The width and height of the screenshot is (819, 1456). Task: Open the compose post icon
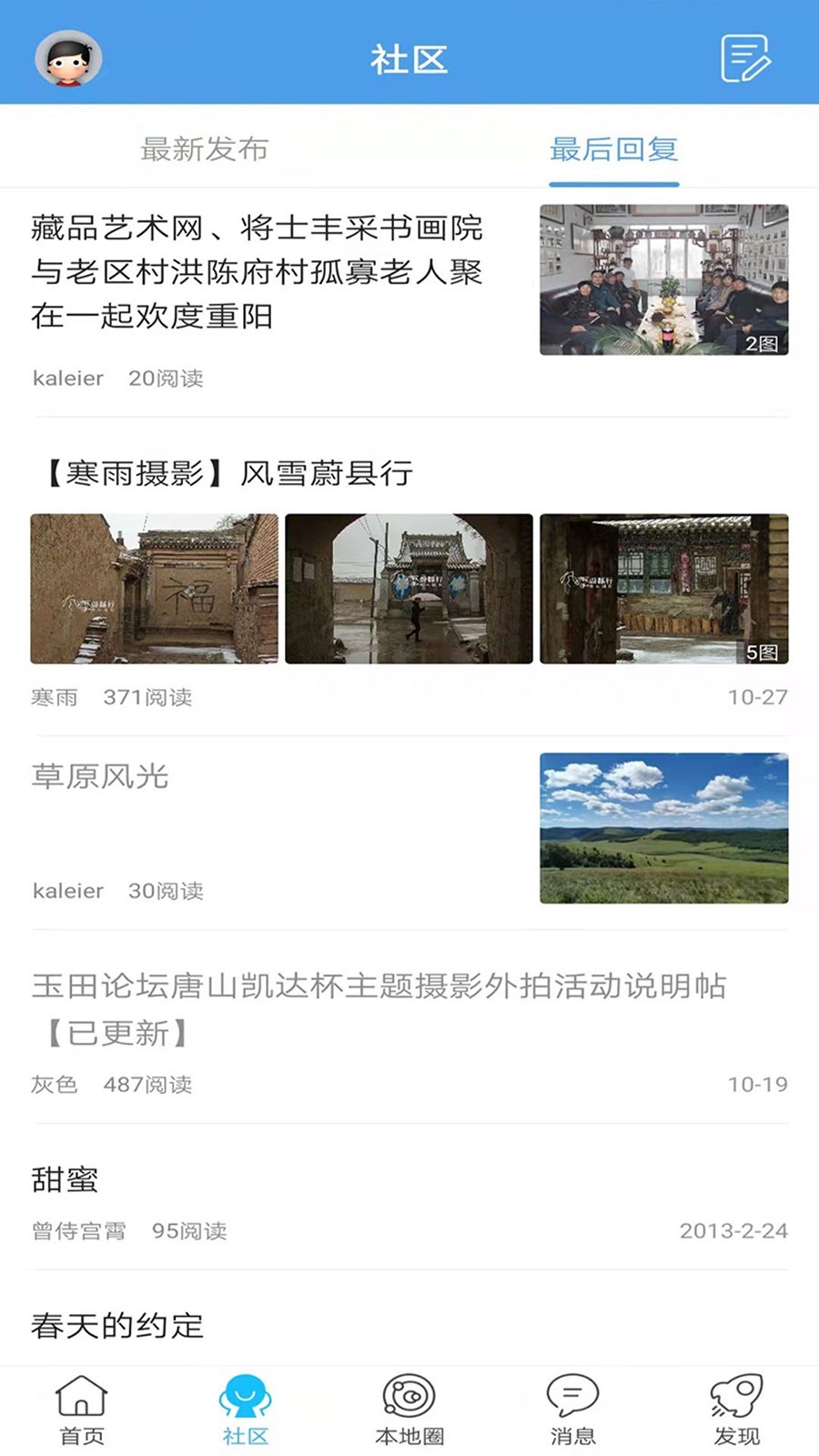click(746, 57)
